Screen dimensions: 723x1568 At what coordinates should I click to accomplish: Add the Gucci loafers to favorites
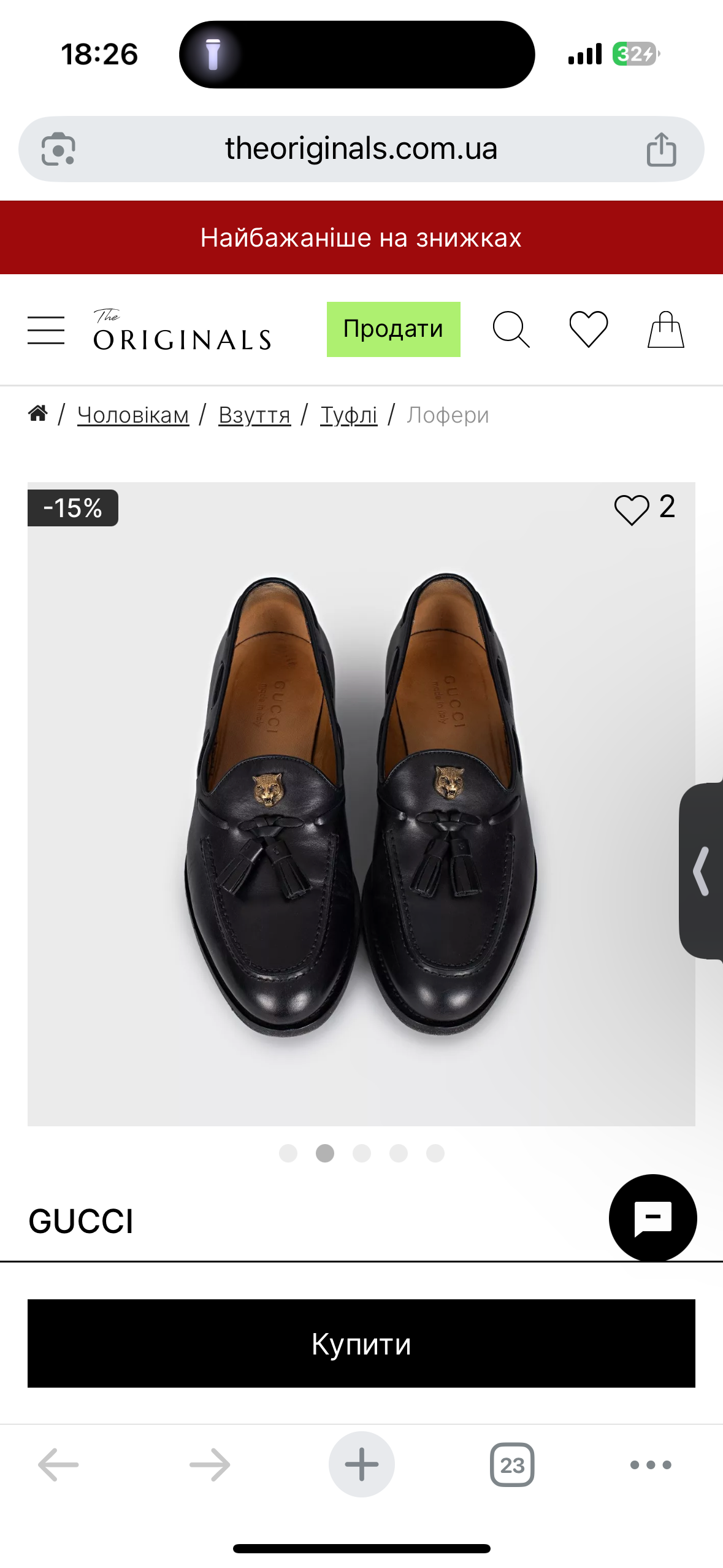(632, 509)
